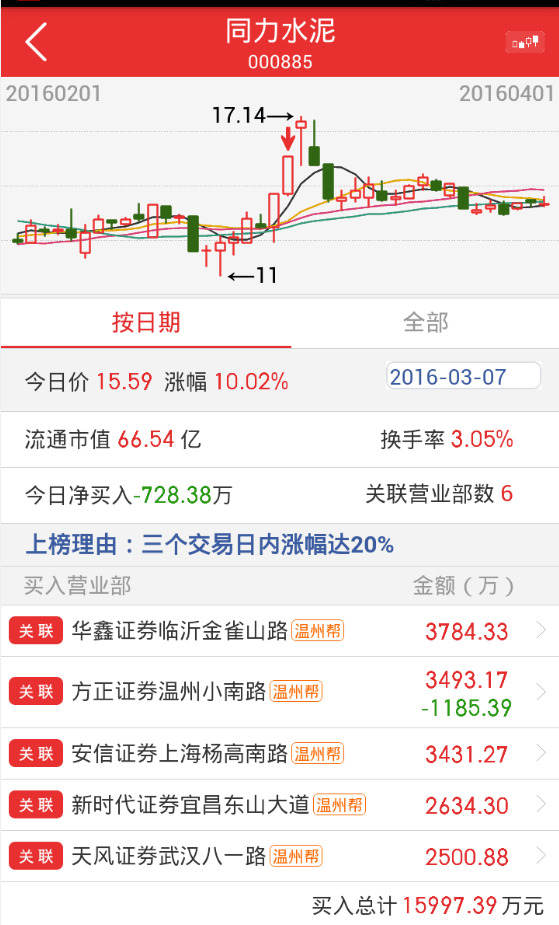The image size is (559, 925).
Task: View details for 安信证券上海杨高南路
Action: (x=280, y=753)
